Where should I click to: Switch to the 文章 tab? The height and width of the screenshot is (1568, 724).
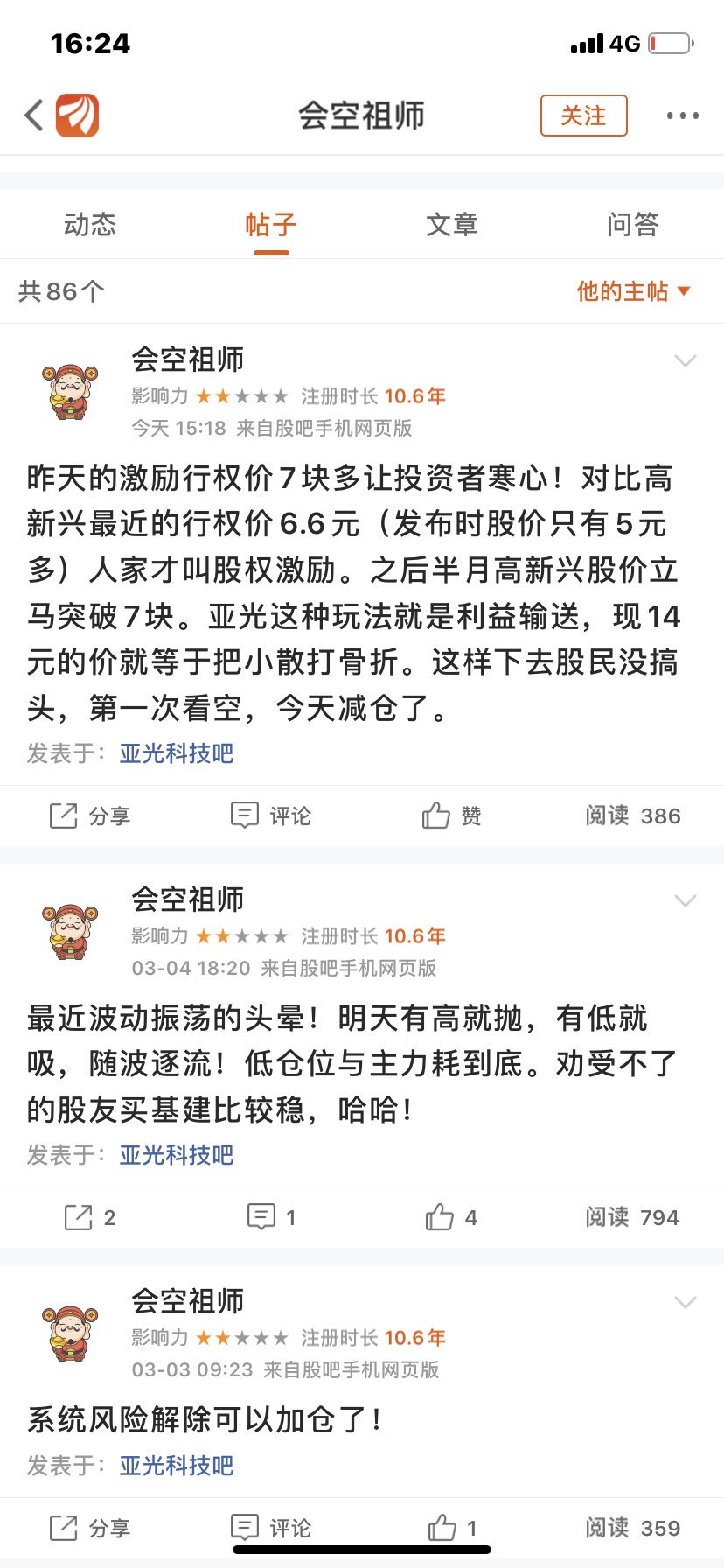452,225
